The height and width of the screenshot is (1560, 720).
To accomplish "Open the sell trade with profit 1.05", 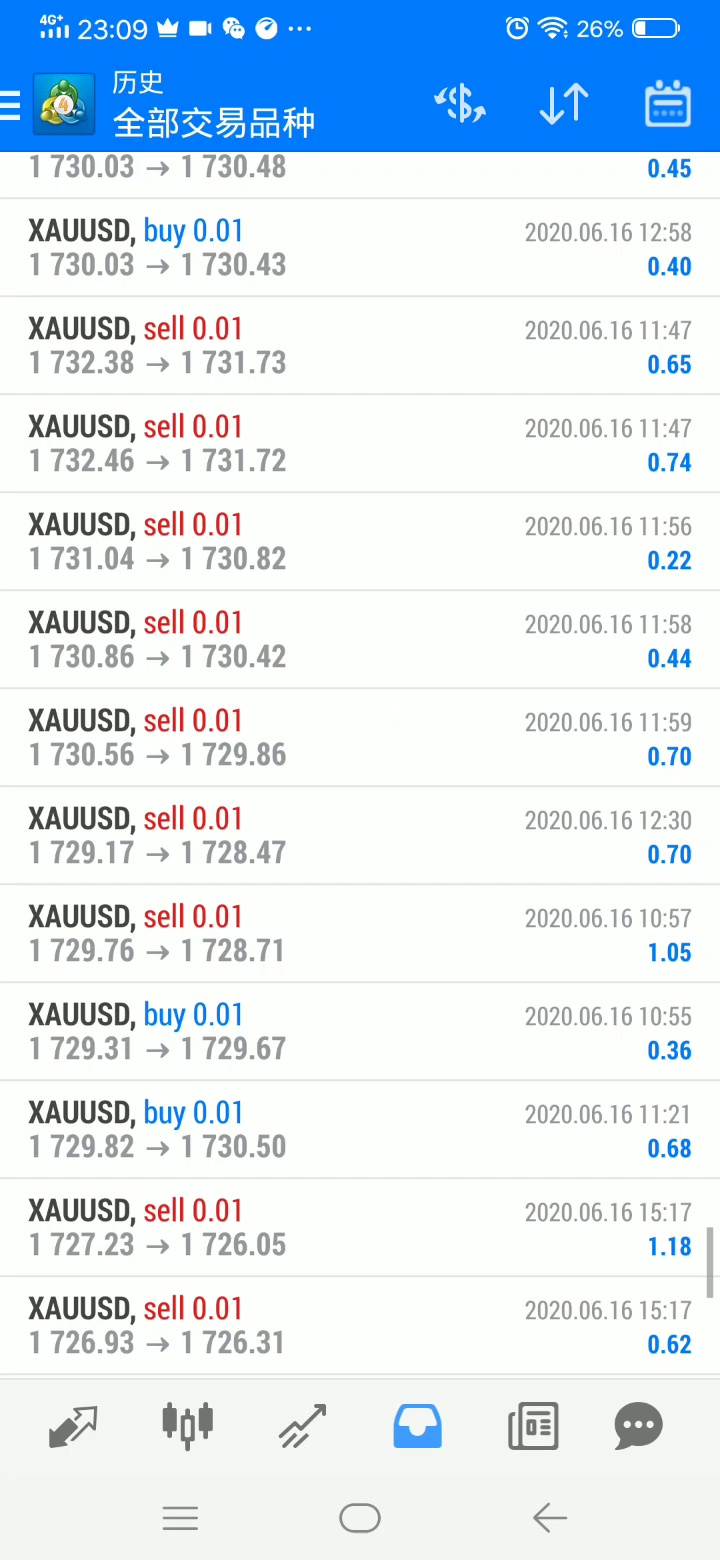I will [360, 934].
